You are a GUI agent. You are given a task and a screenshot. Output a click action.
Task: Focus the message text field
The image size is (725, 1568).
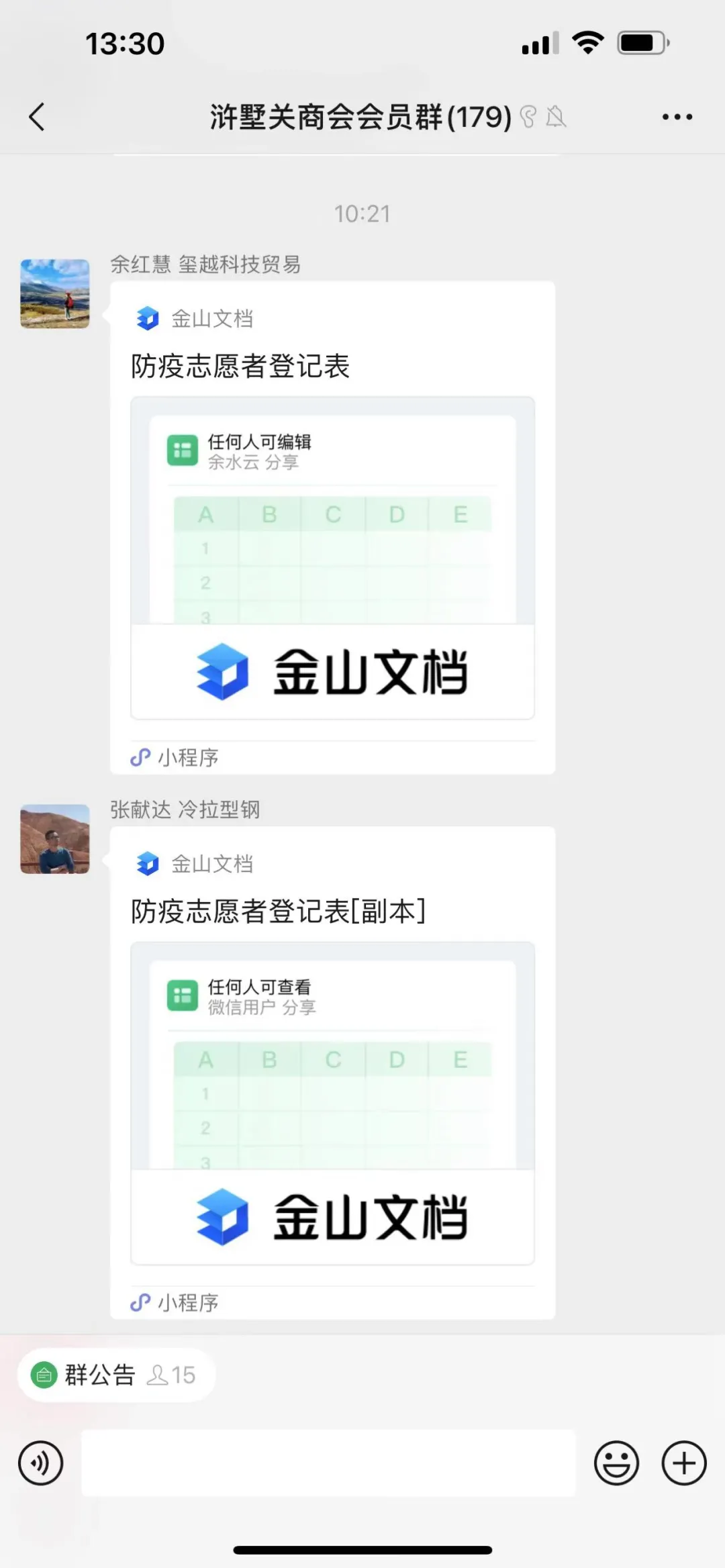pyautogui.click(x=329, y=1463)
